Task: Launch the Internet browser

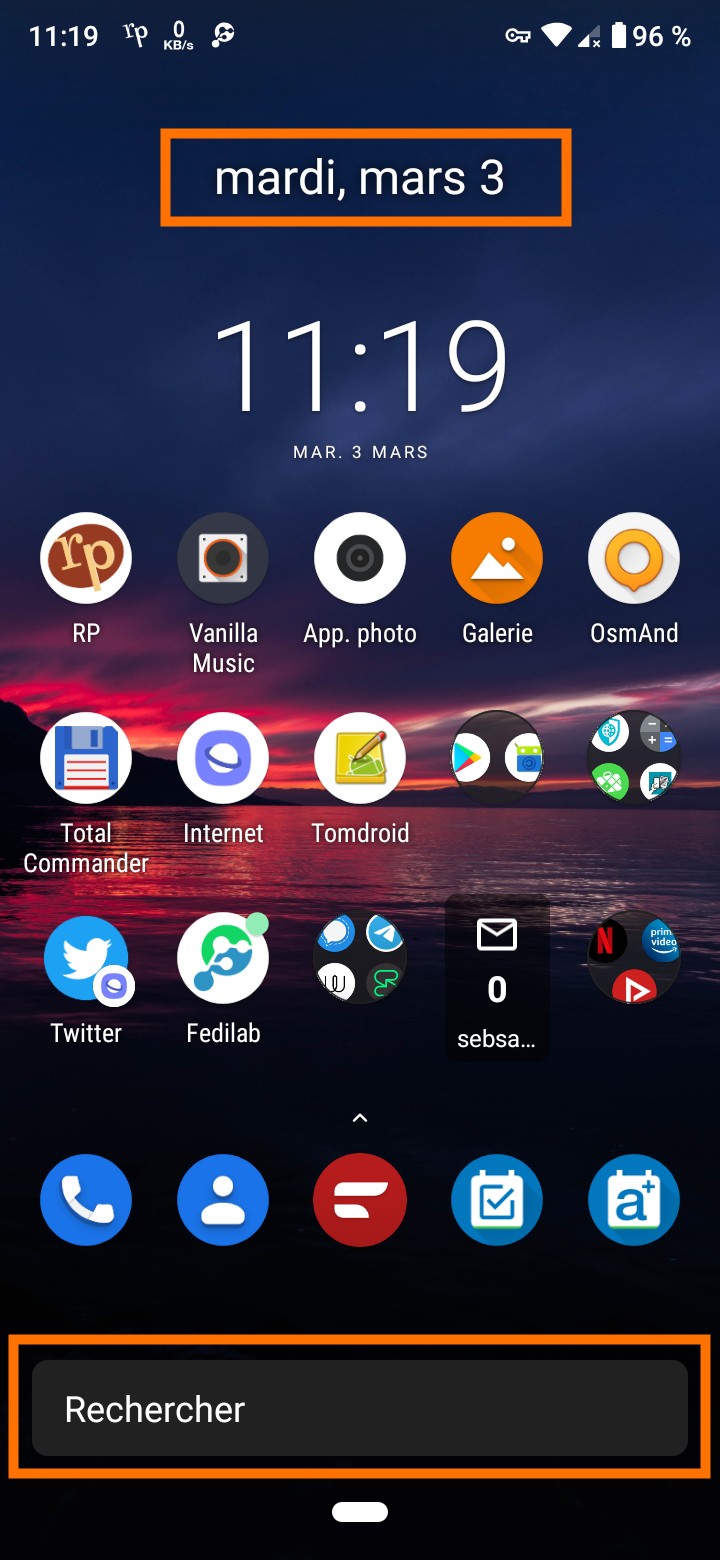Action: (223, 759)
